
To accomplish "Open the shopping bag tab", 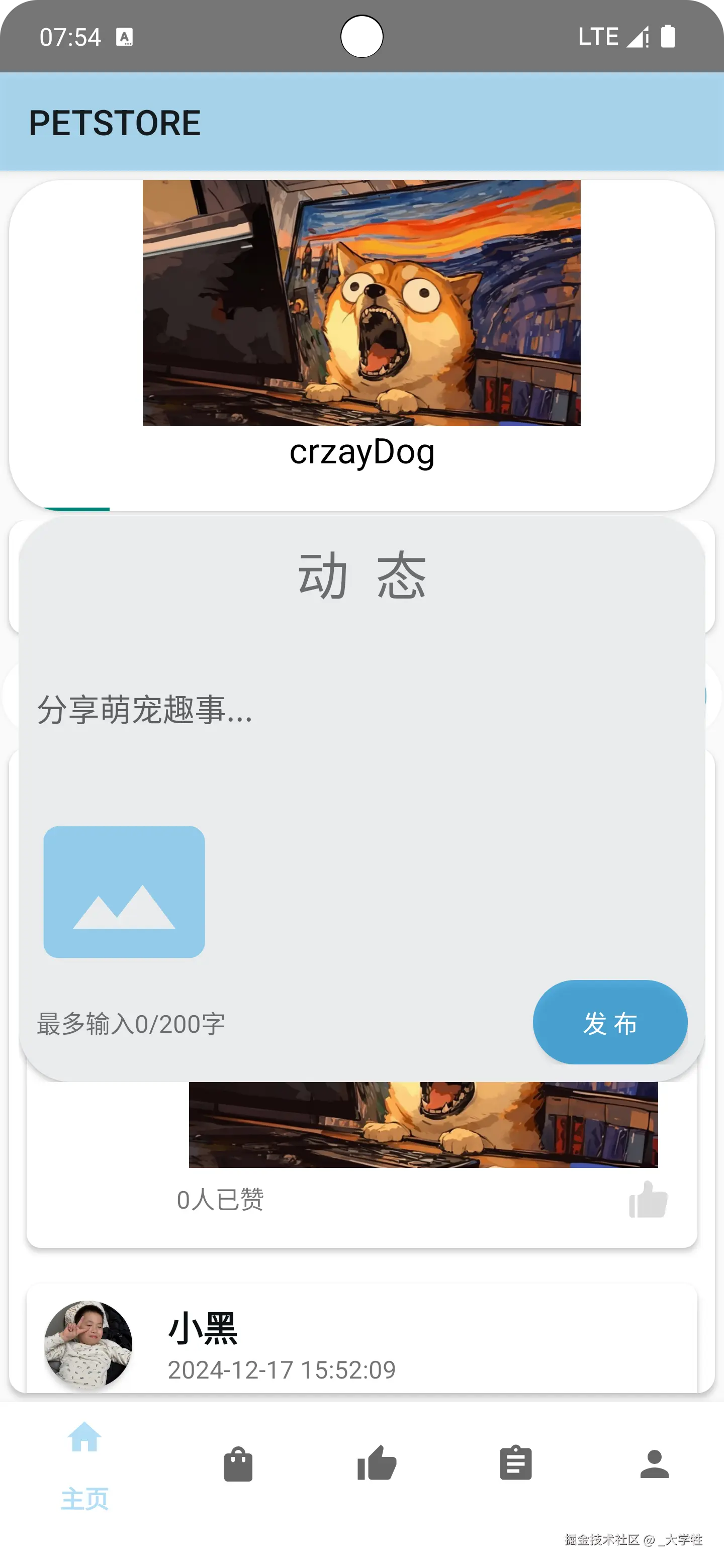I will coord(238,1464).
